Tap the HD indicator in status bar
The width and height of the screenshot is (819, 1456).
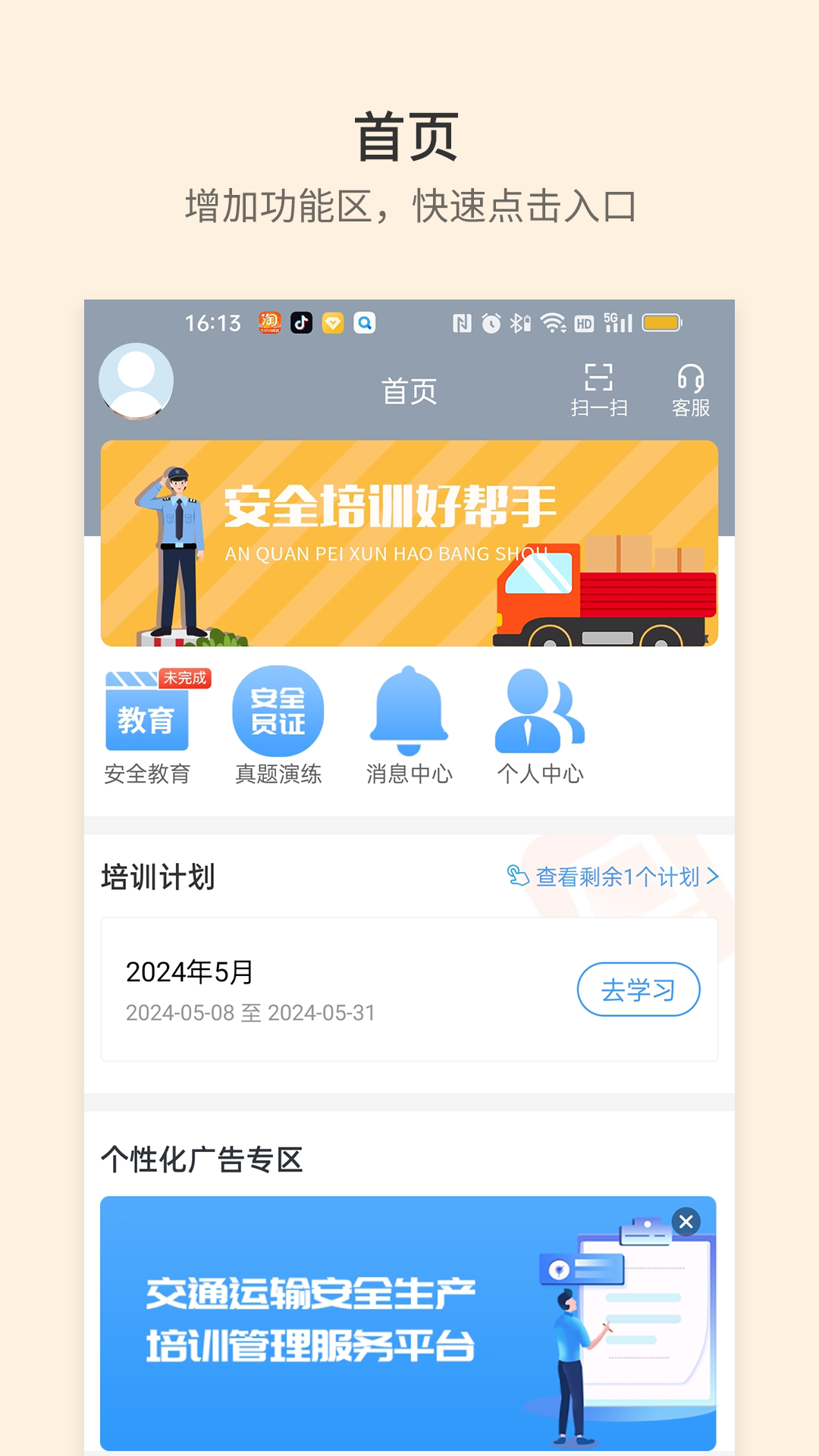point(583,322)
